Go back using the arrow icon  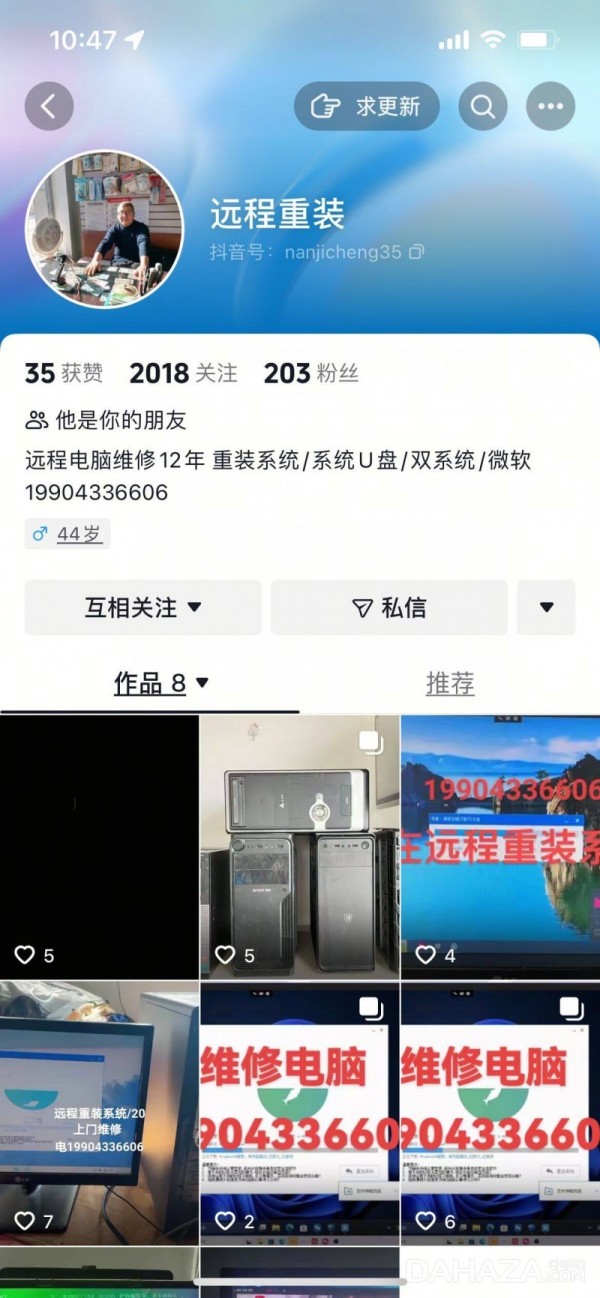[49, 106]
